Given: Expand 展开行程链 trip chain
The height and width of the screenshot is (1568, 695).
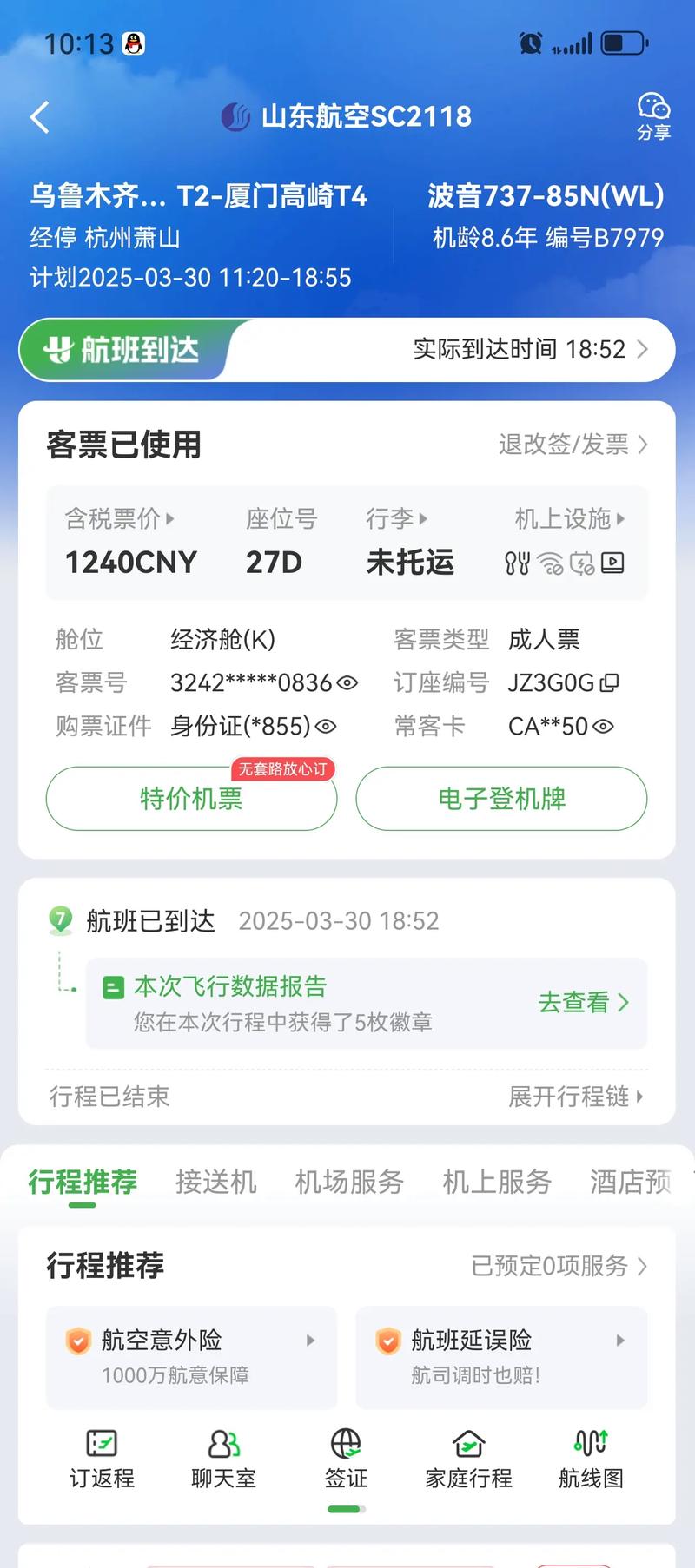Looking at the screenshot, I should (x=575, y=1097).
